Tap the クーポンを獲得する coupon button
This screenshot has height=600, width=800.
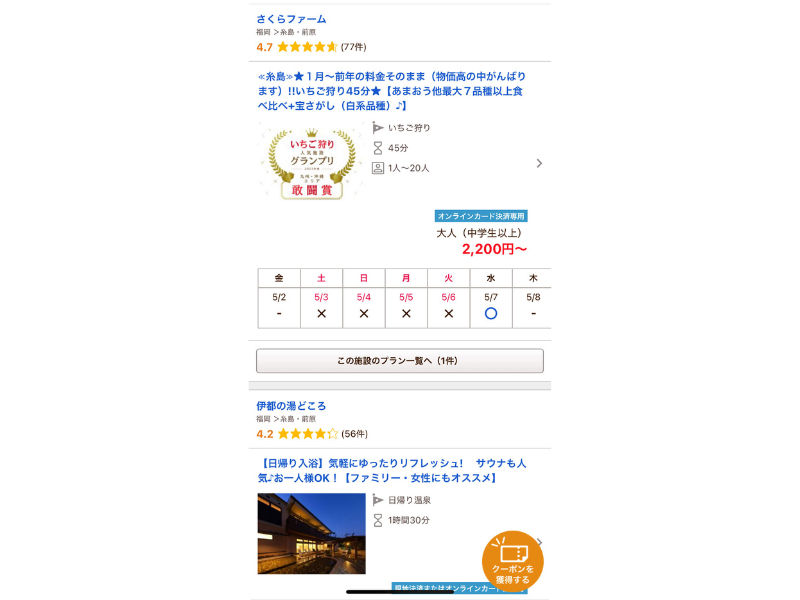512,560
